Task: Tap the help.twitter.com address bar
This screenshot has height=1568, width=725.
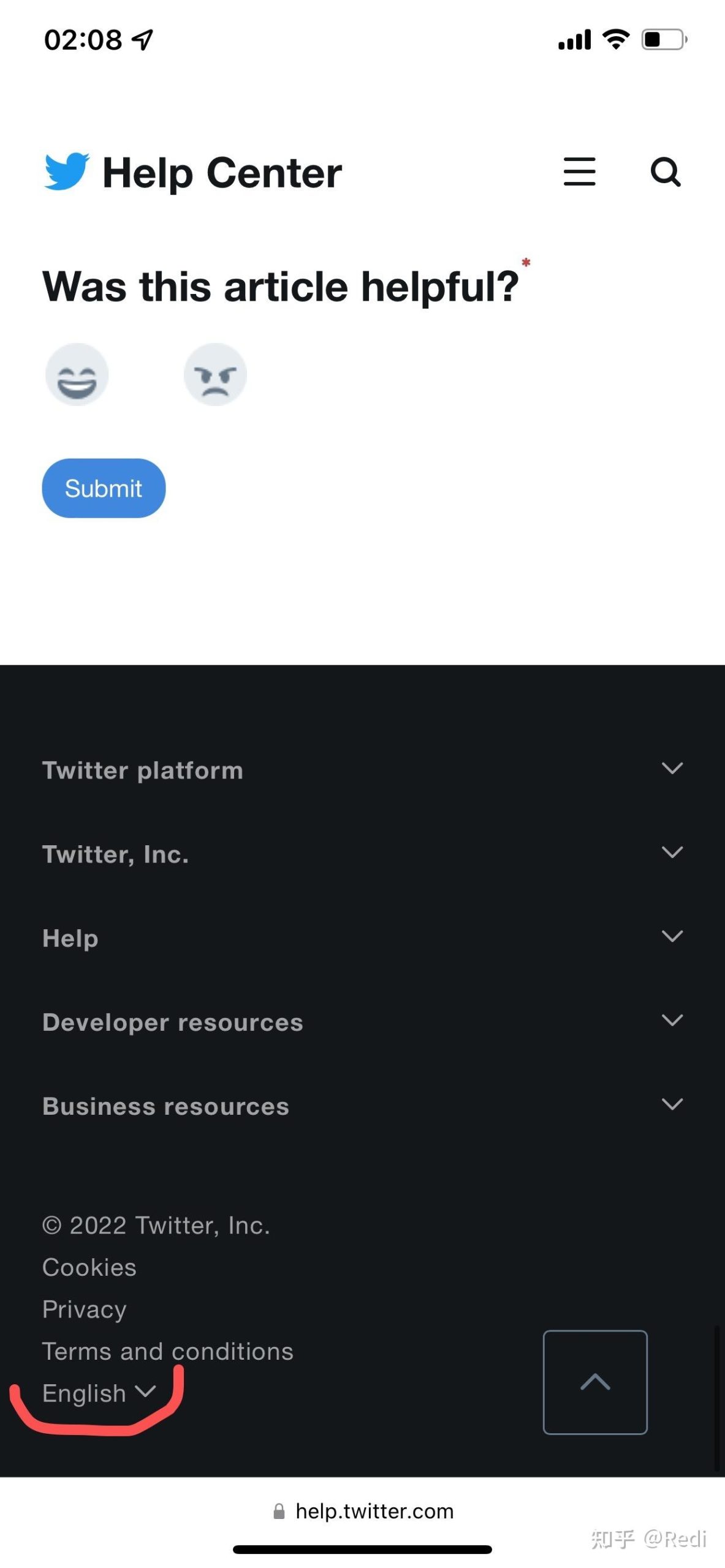Action: coord(363,1511)
